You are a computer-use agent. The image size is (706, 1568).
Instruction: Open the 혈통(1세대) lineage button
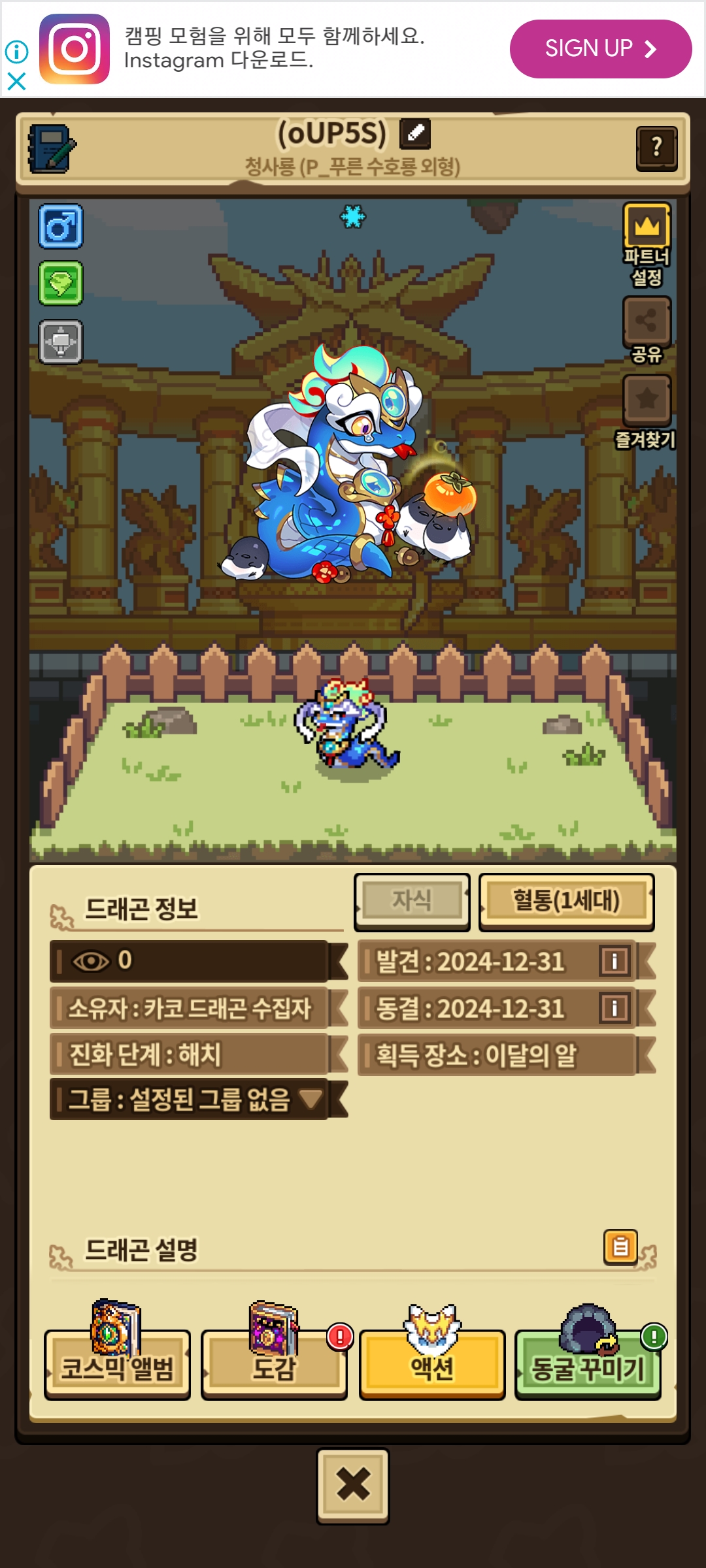click(x=567, y=902)
